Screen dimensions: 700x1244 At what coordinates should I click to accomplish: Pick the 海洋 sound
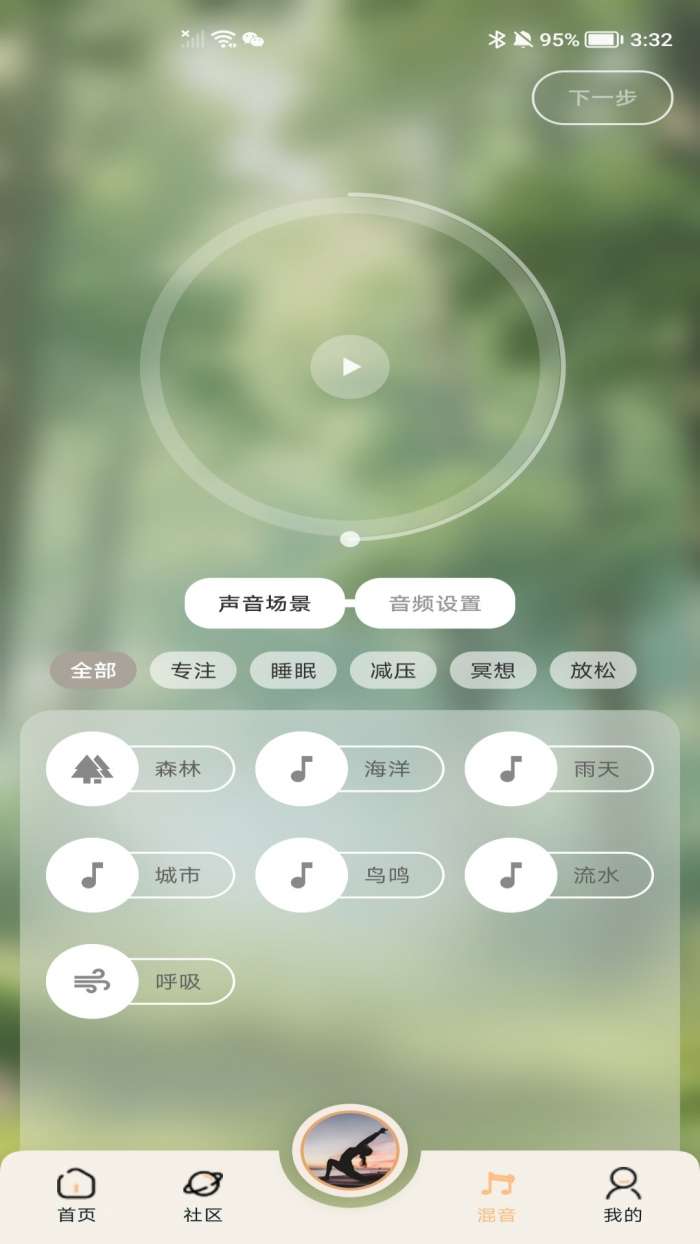(350, 769)
